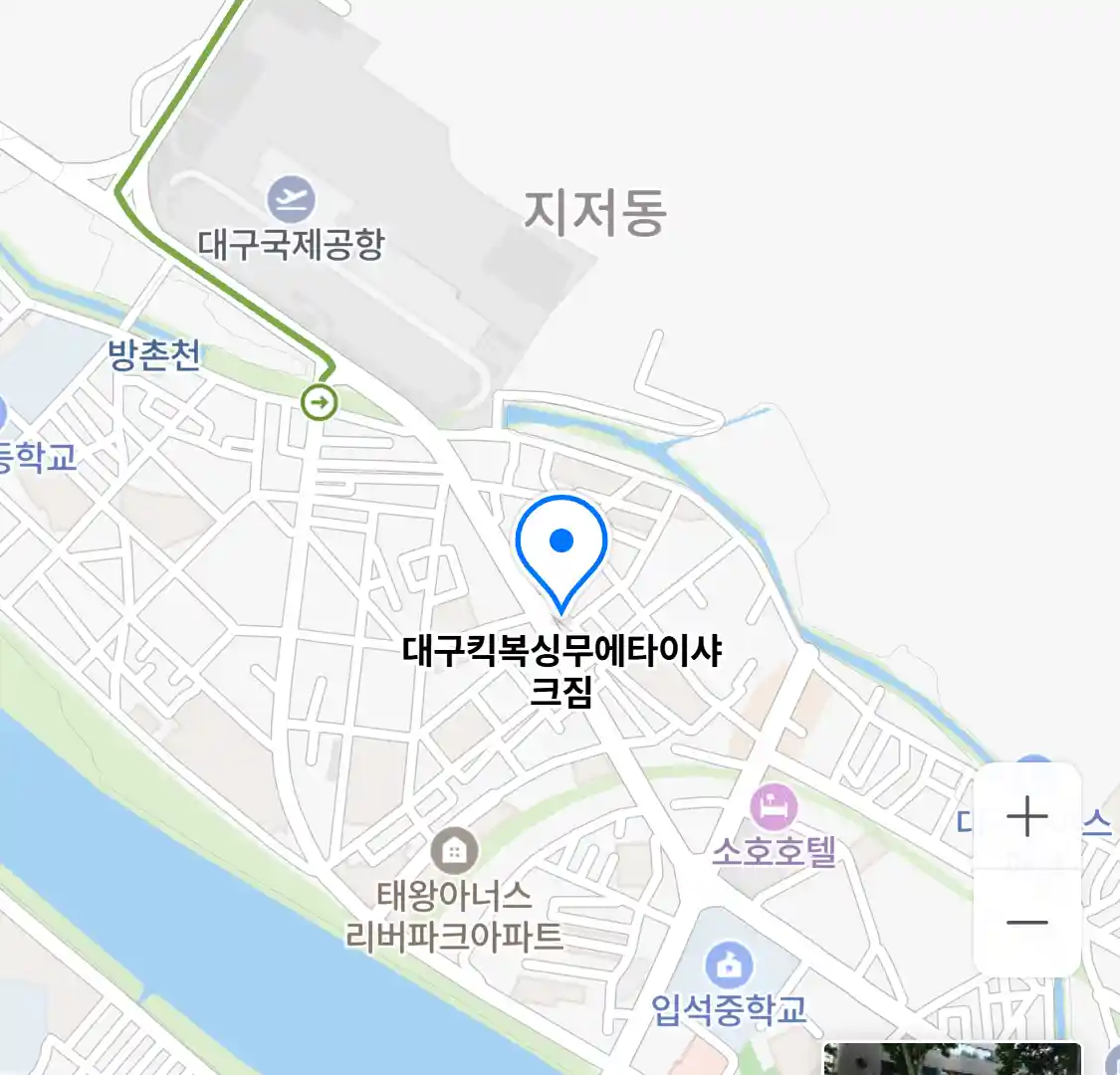Open the street view thumbnail

(951, 1059)
